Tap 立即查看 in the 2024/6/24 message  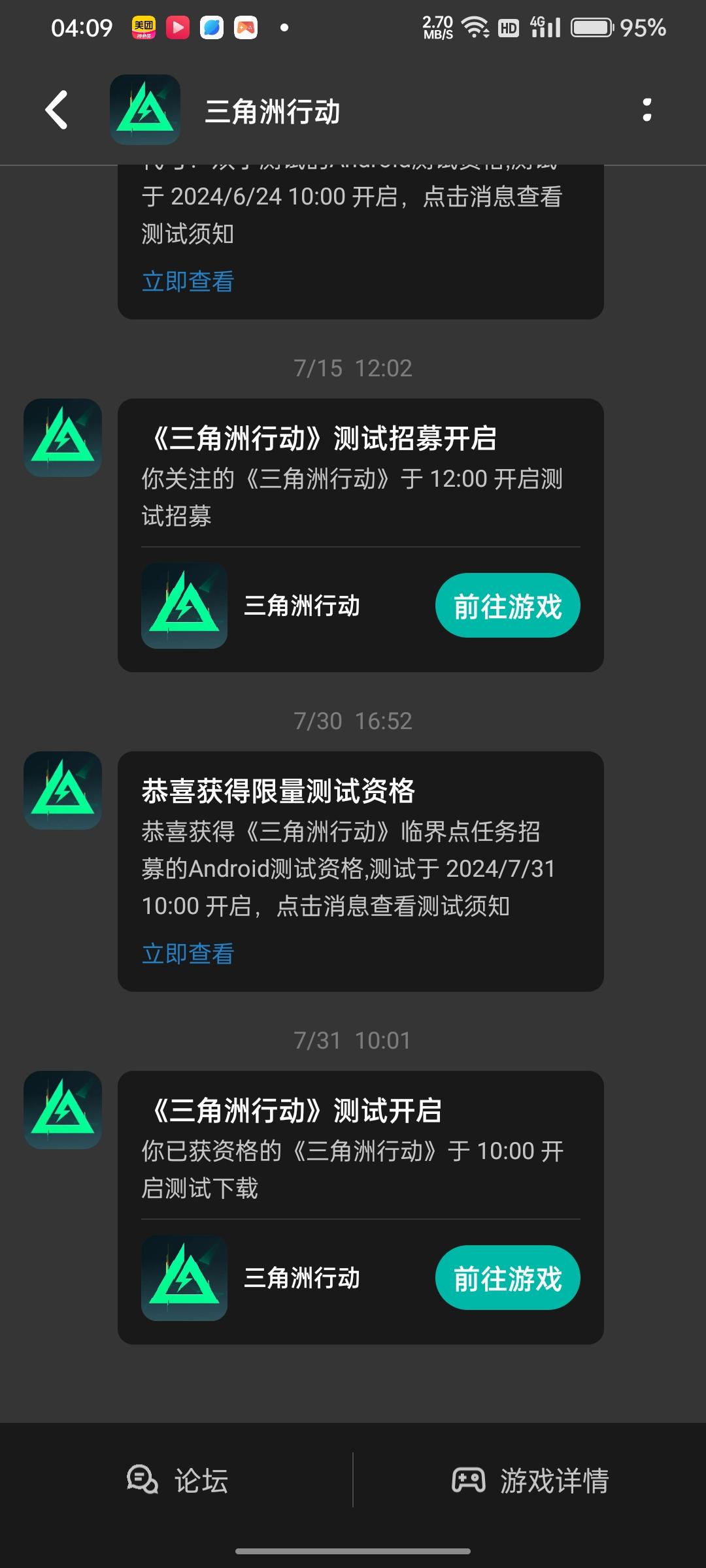click(188, 282)
